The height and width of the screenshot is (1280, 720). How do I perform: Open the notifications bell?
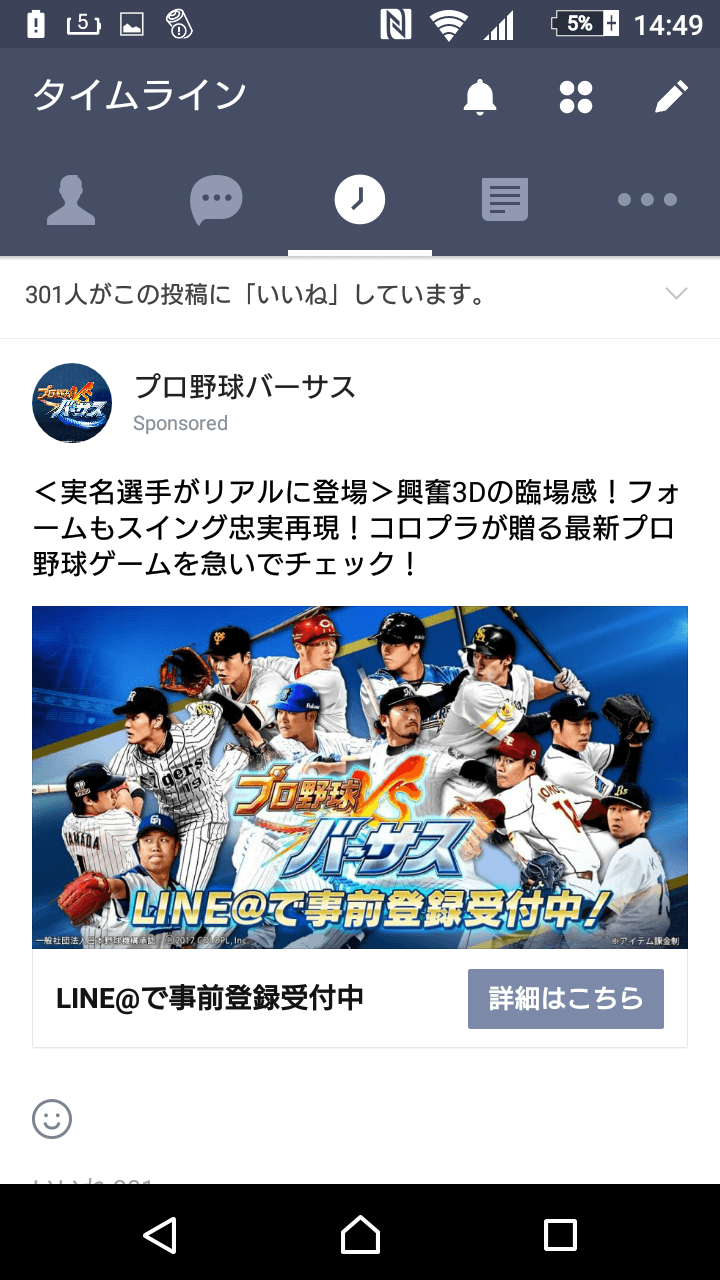pyautogui.click(x=480, y=97)
